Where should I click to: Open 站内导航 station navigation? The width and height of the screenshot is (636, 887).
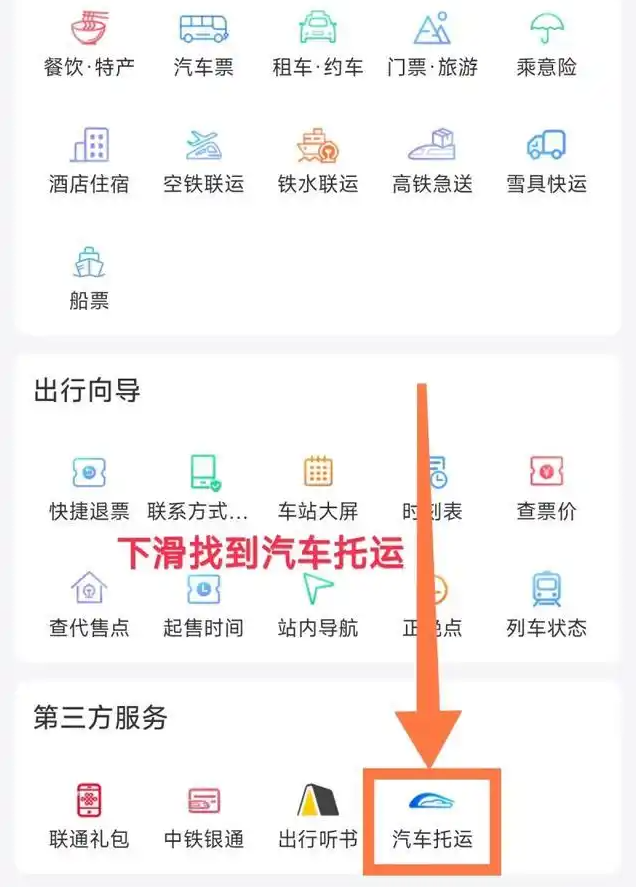click(x=318, y=603)
